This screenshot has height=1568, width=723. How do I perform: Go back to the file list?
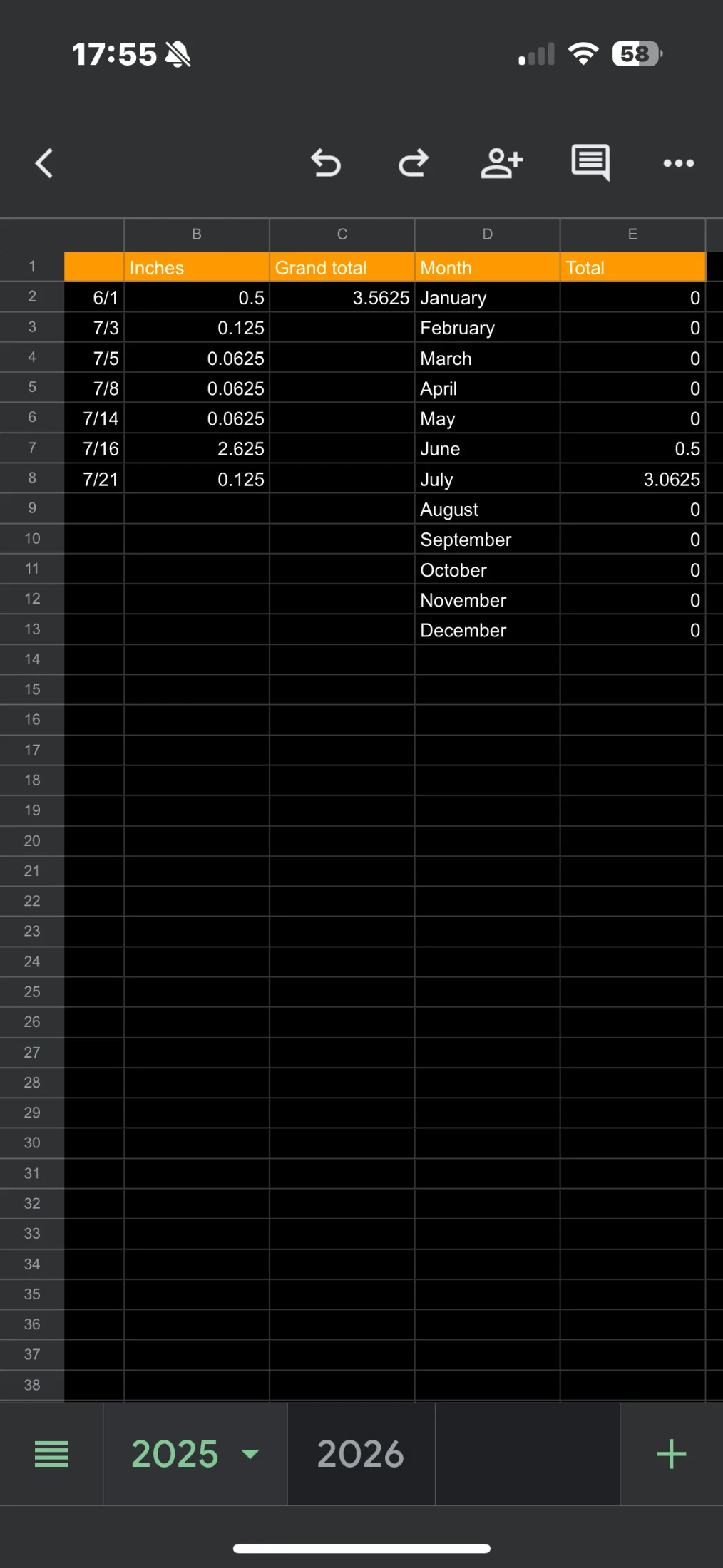44,163
